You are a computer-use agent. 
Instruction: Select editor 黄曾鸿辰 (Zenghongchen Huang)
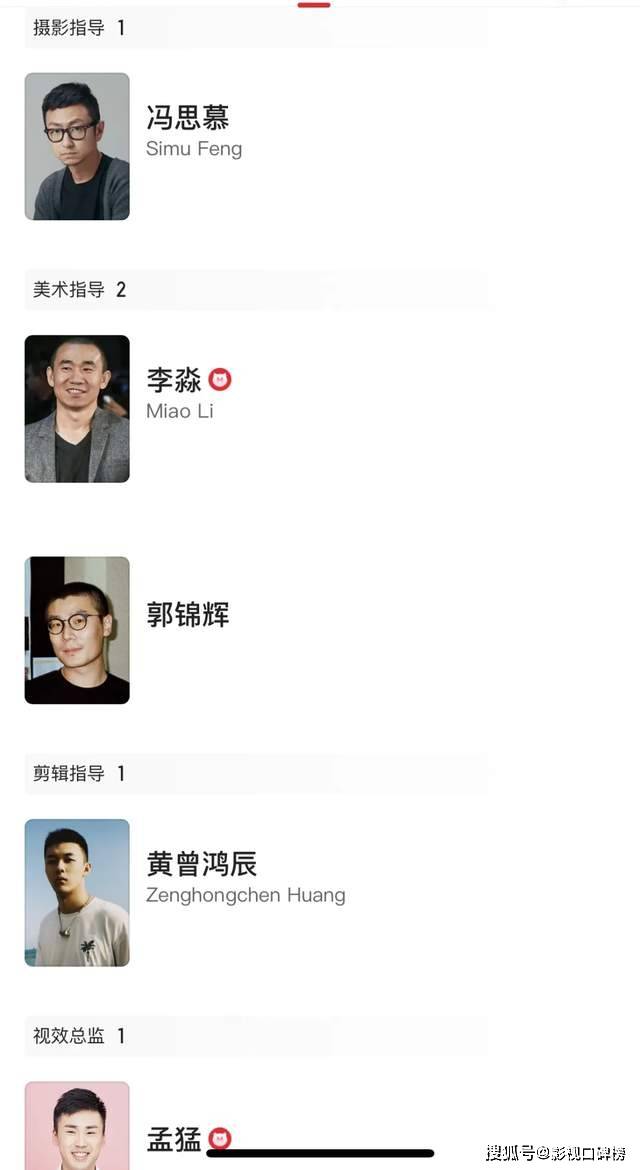coord(202,864)
